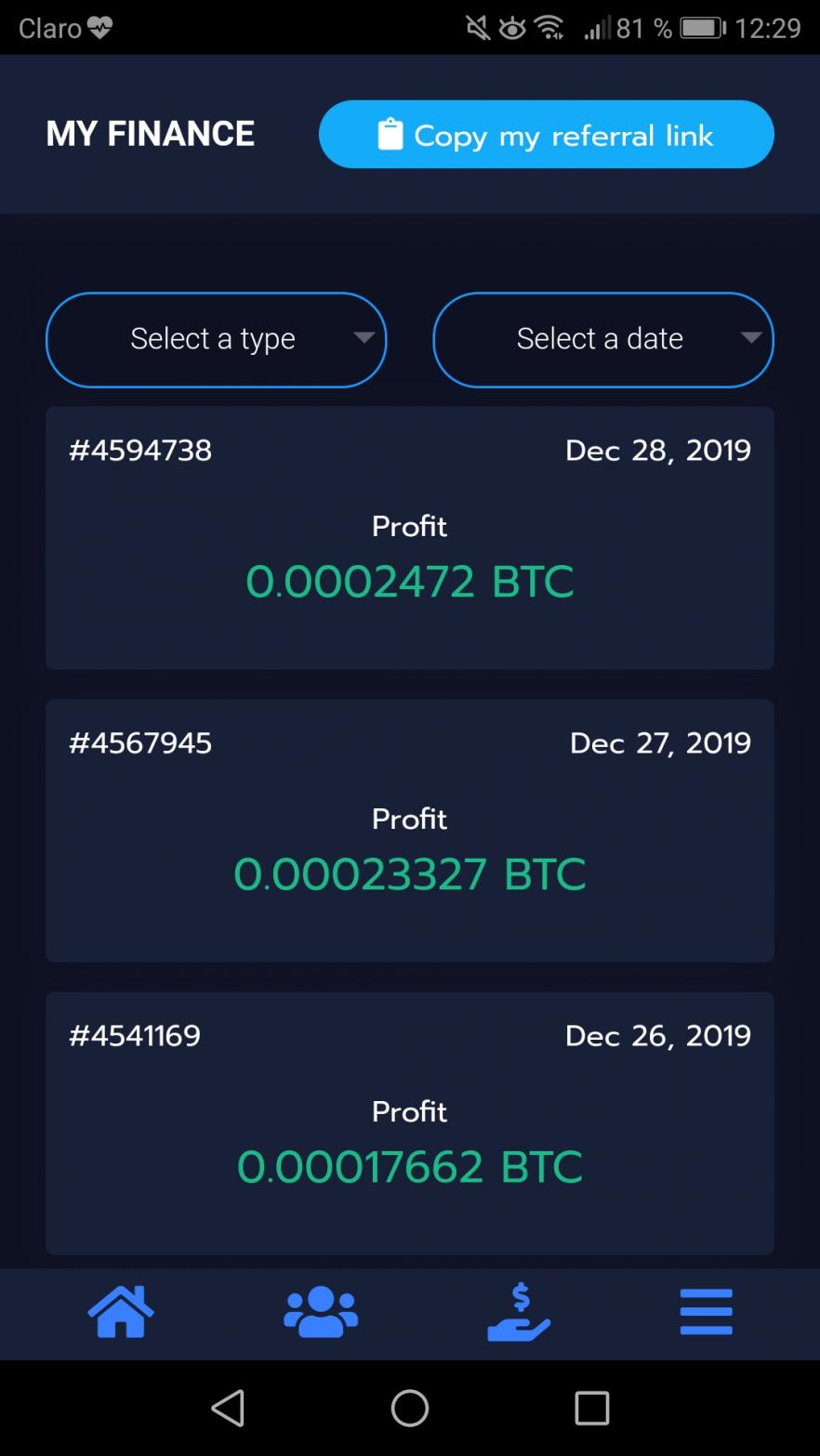
Task: Go to the home tab
Action: click(121, 1311)
